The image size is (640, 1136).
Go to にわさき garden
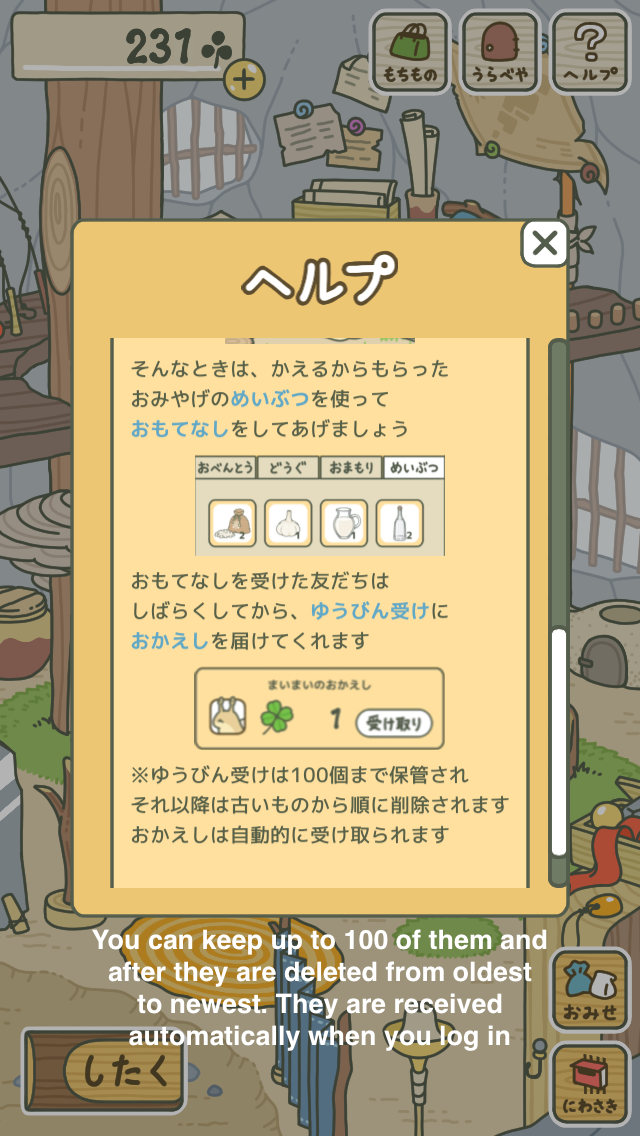pyautogui.click(x=590, y=1084)
